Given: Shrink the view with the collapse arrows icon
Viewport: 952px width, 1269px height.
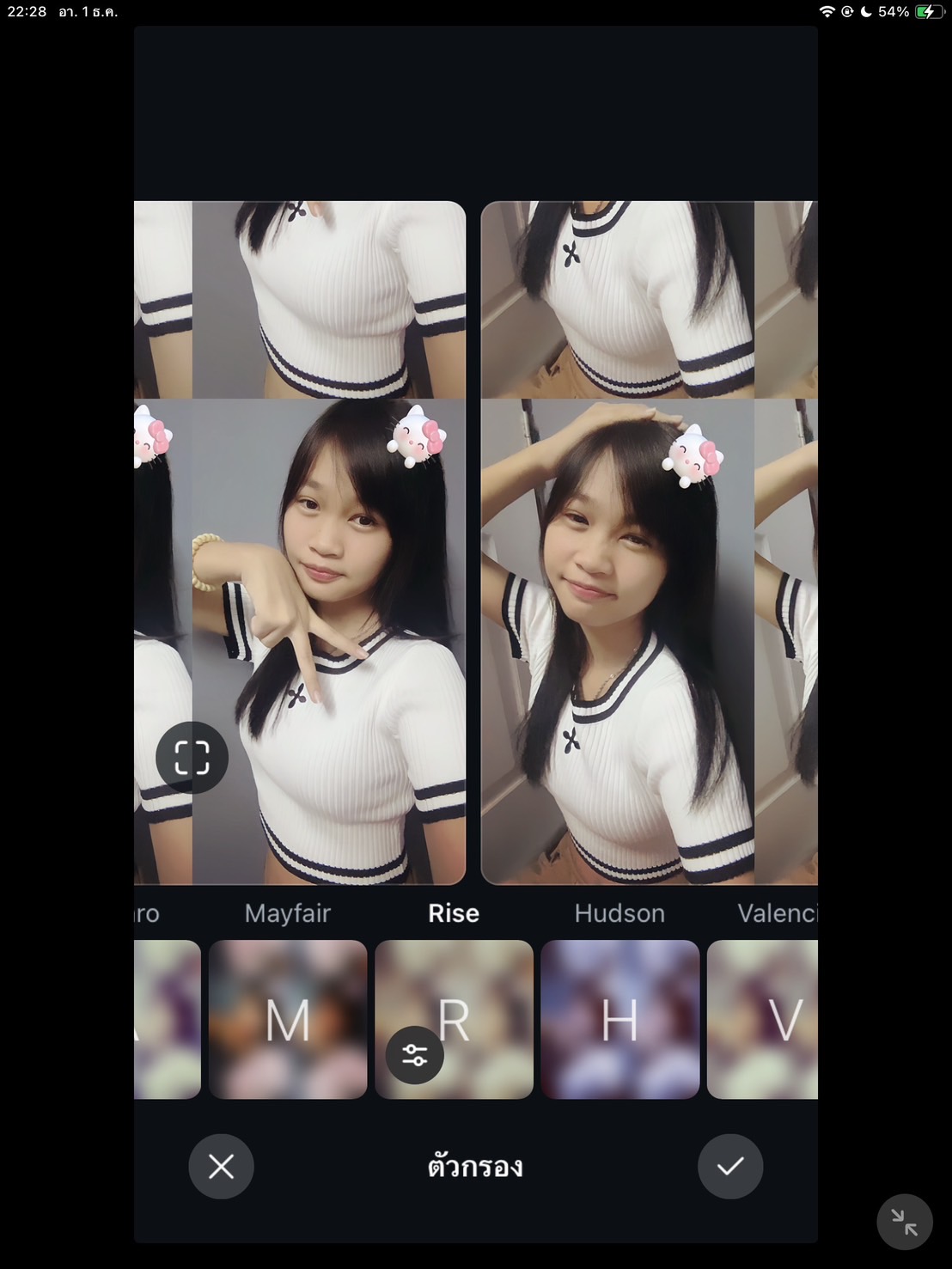Looking at the screenshot, I should coord(905,1222).
